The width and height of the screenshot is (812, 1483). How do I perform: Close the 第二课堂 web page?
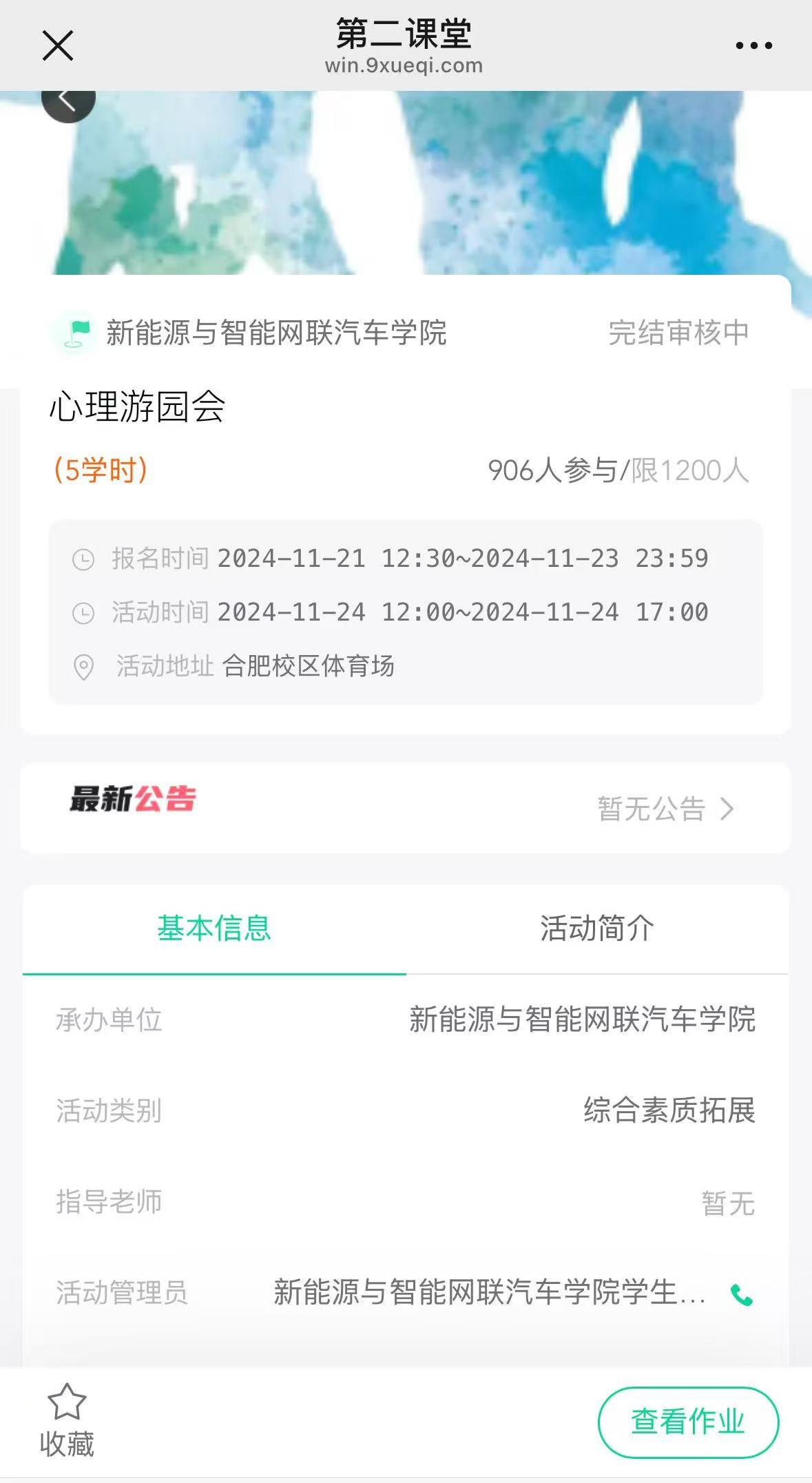(x=58, y=46)
